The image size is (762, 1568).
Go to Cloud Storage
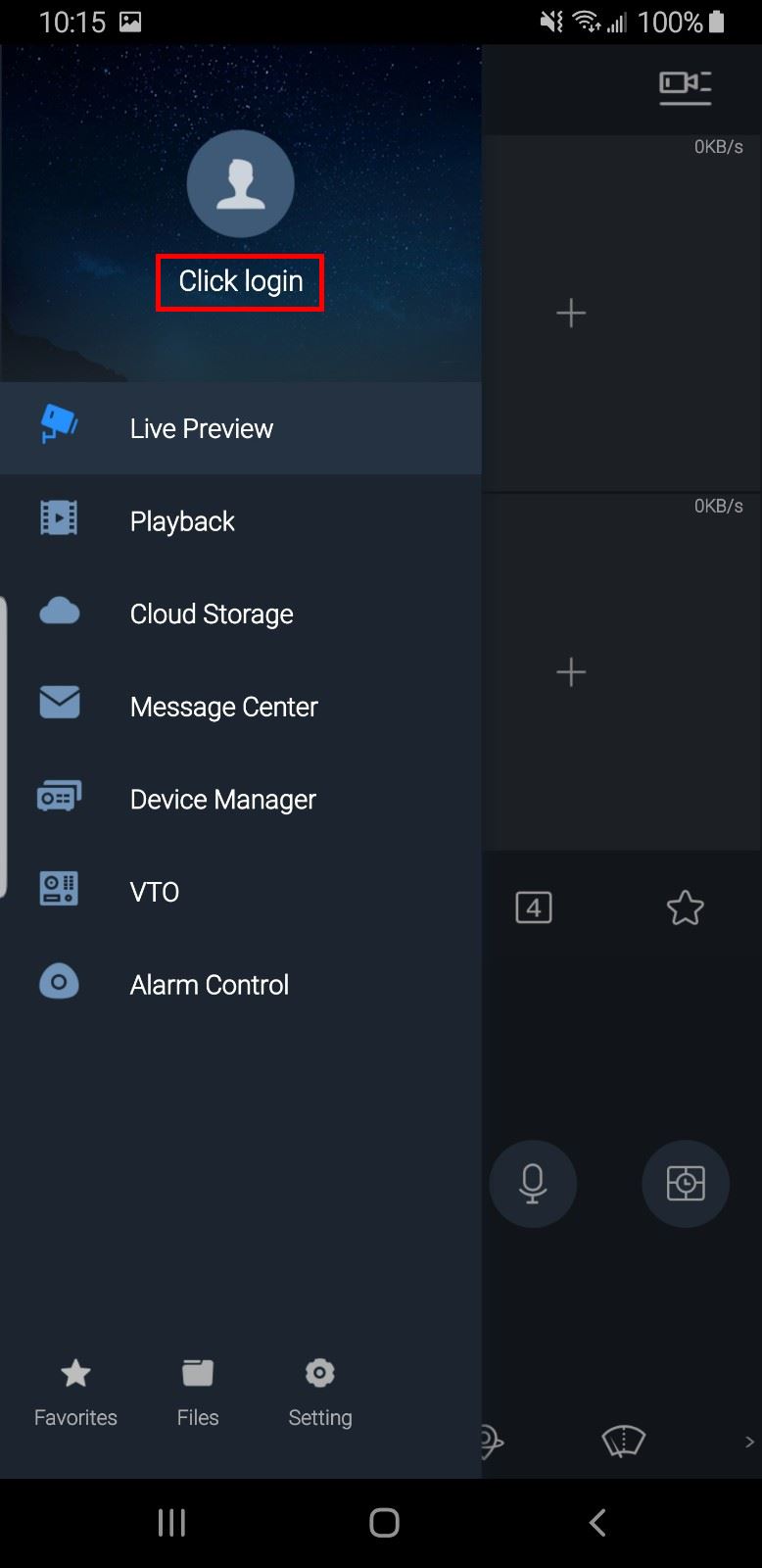211,613
